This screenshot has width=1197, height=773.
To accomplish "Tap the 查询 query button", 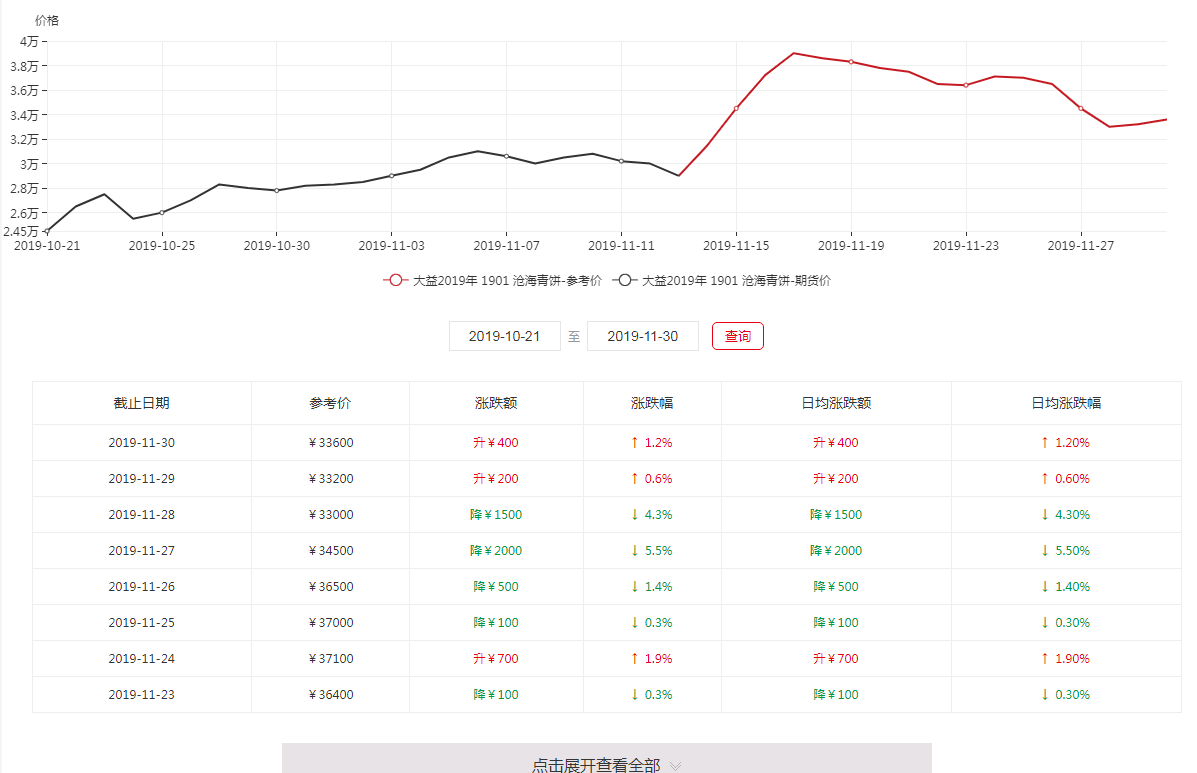I will coord(737,336).
